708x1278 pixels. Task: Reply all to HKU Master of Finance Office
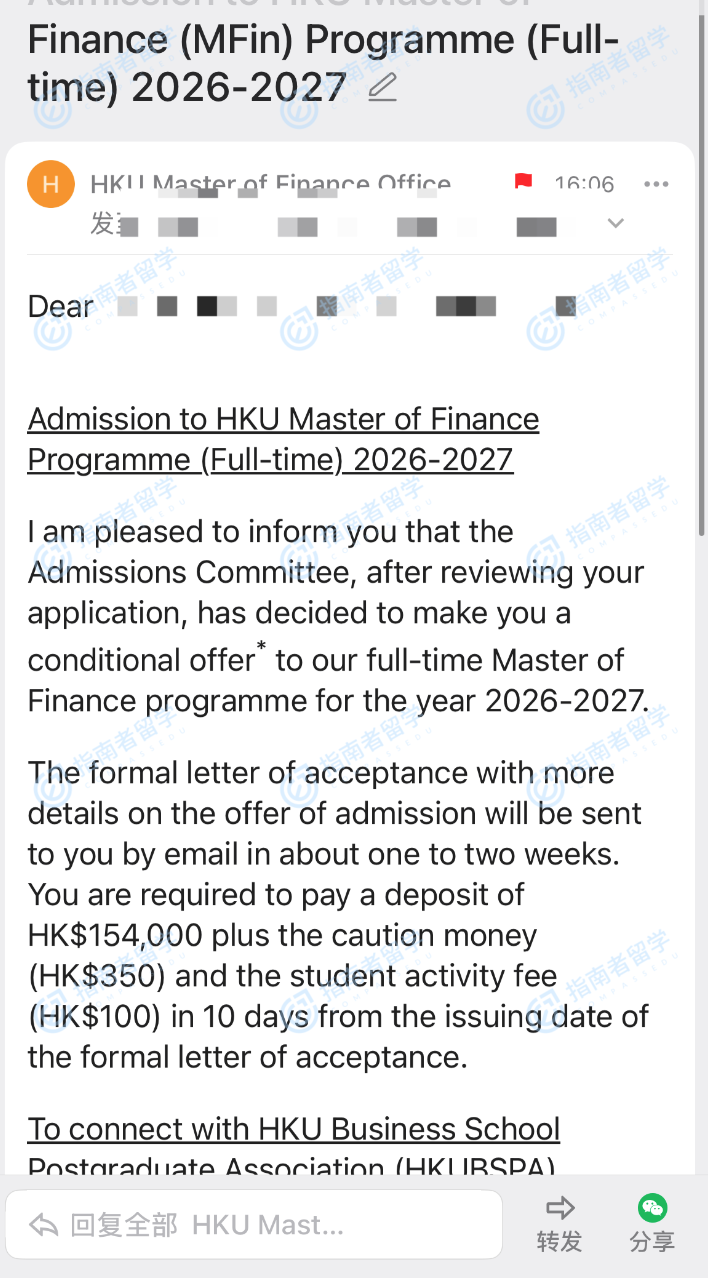click(x=254, y=1224)
